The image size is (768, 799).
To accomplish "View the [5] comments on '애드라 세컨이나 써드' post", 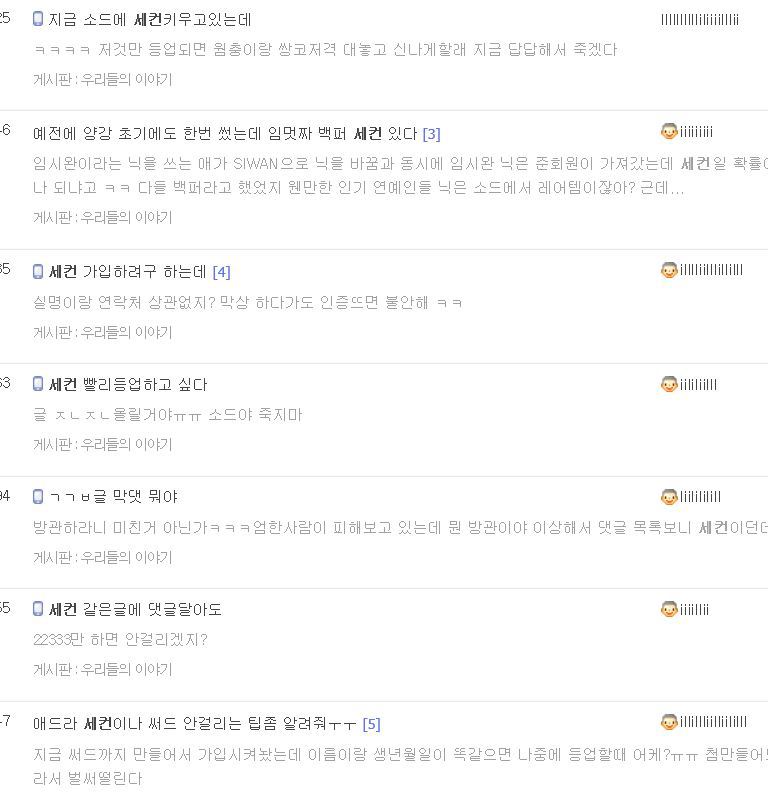I will click(x=371, y=724).
